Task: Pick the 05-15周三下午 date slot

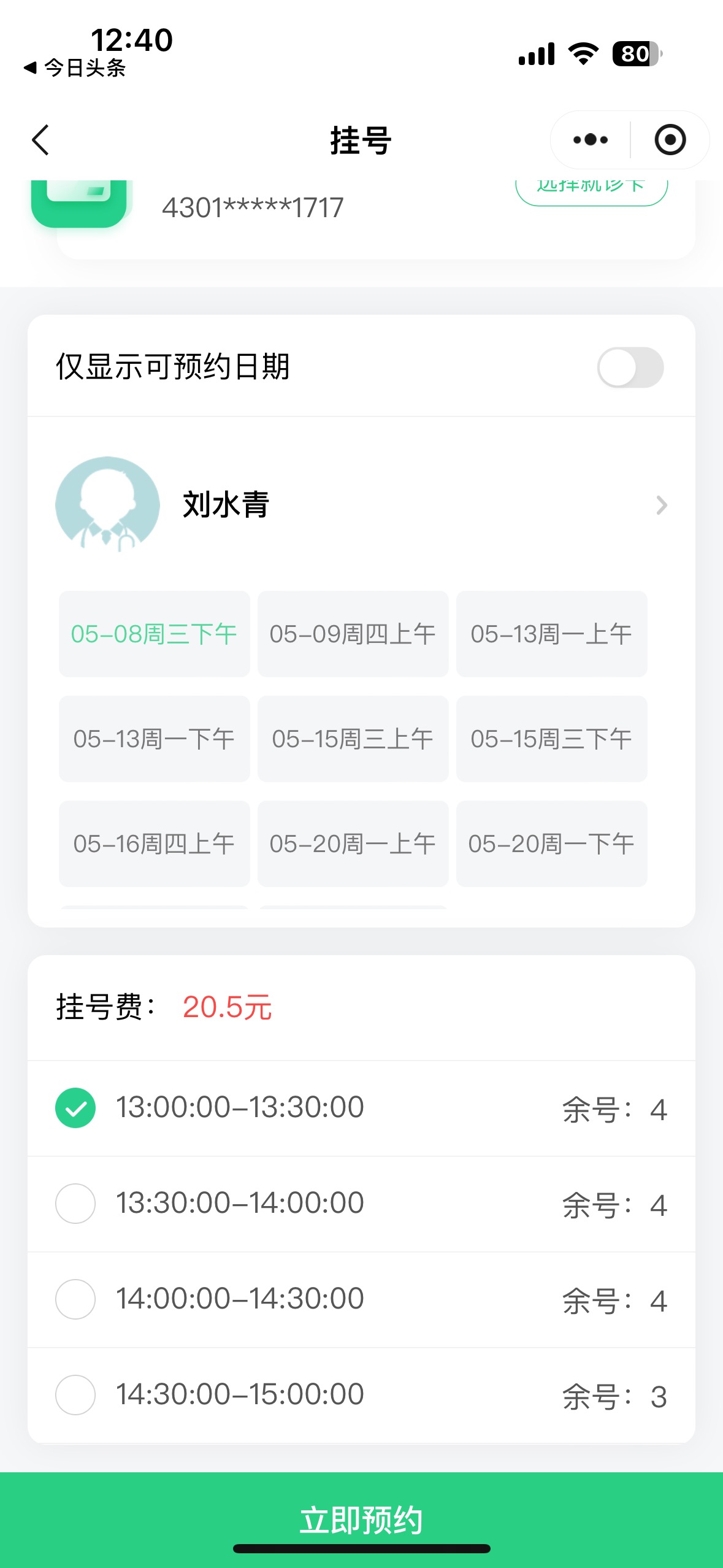Action: click(551, 739)
